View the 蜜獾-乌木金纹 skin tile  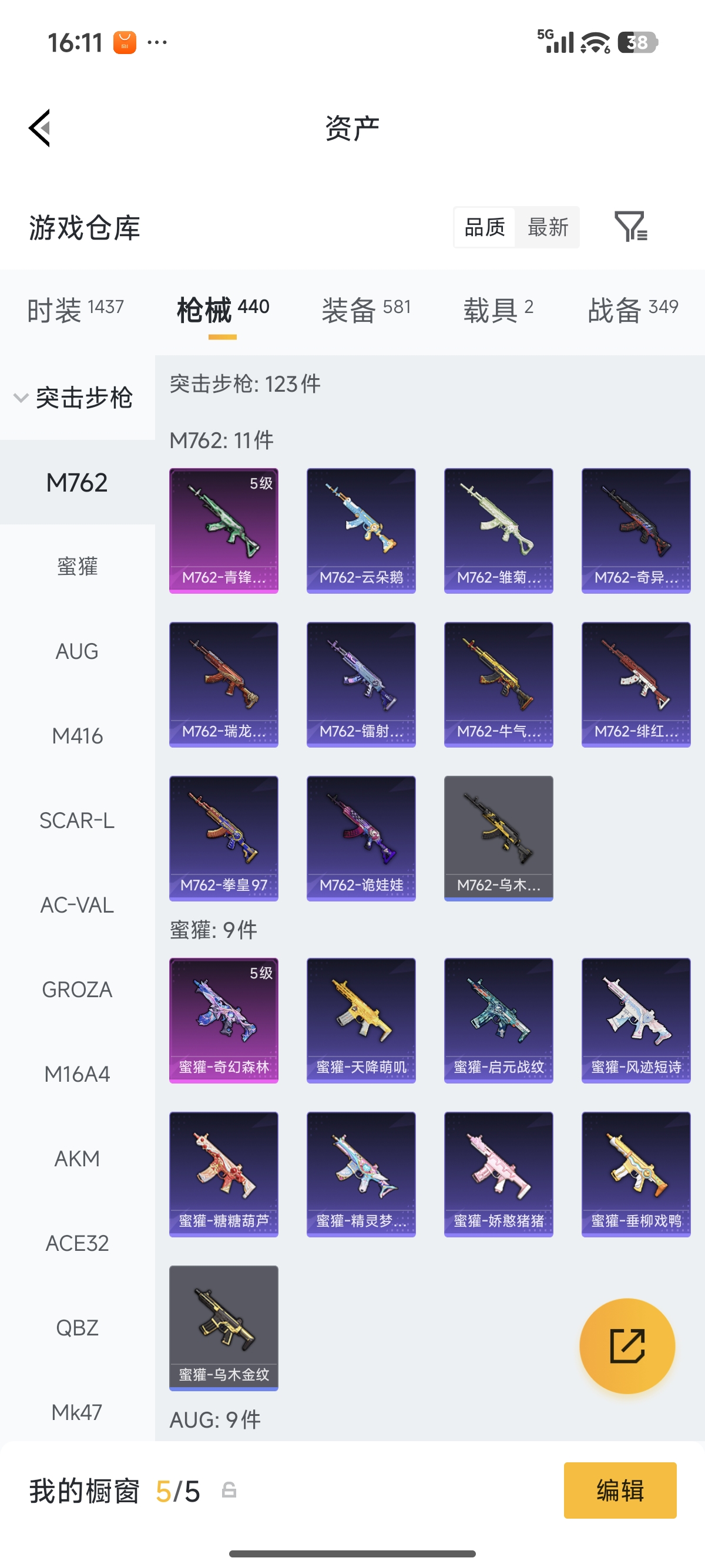(x=223, y=1328)
